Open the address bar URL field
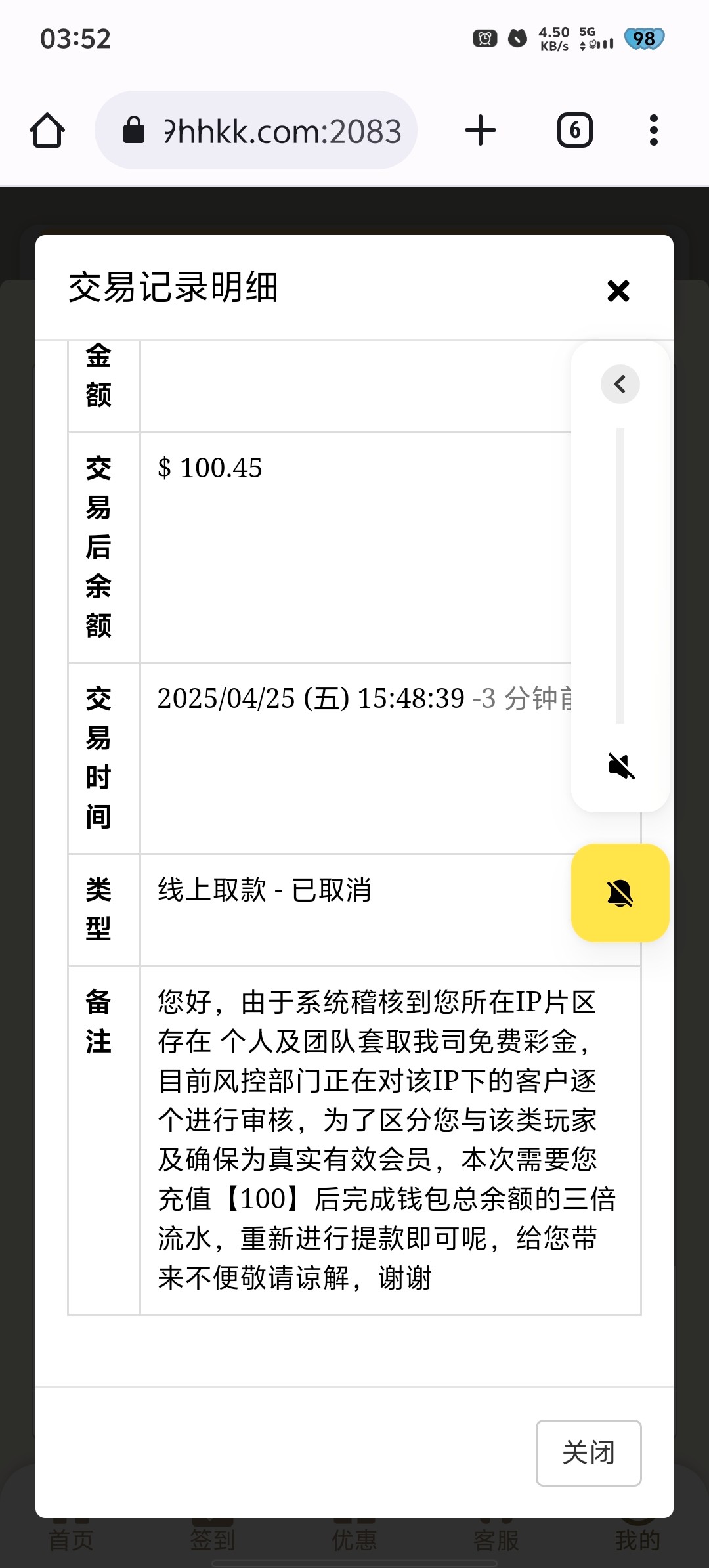The width and height of the screenshot is (709, 1568). (256, 130)
